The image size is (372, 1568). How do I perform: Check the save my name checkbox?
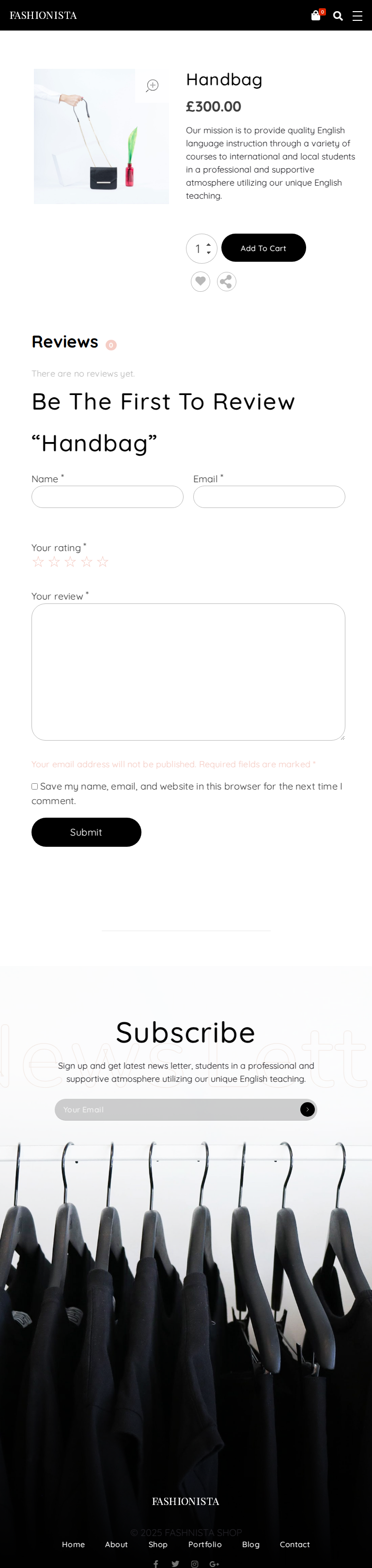[35, 787]
